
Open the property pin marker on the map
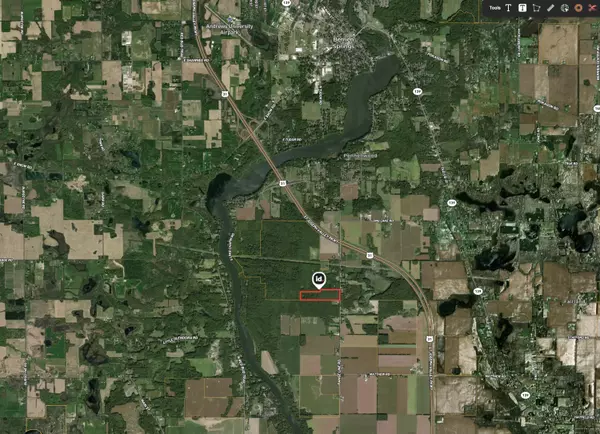pos(319,278)
